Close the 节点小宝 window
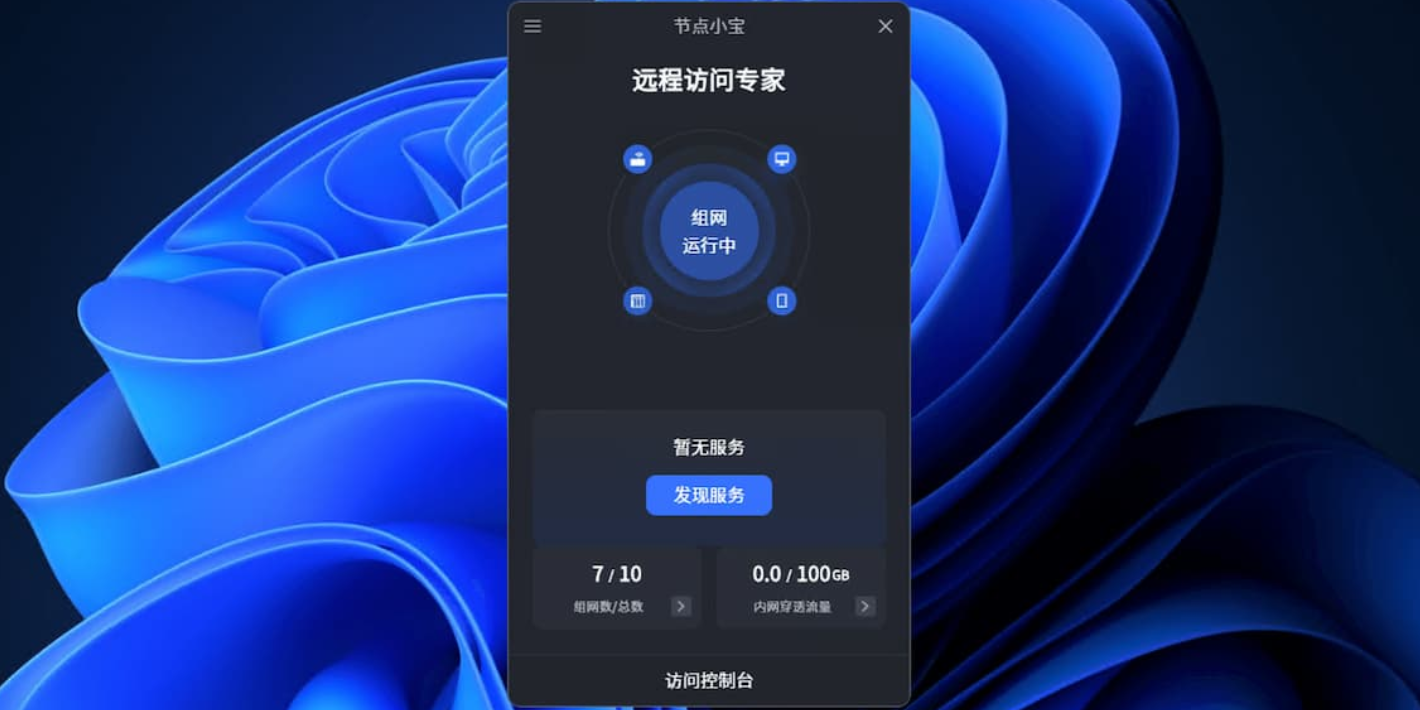The height and width of the screenshot is (710, 1420). [885, 26]
